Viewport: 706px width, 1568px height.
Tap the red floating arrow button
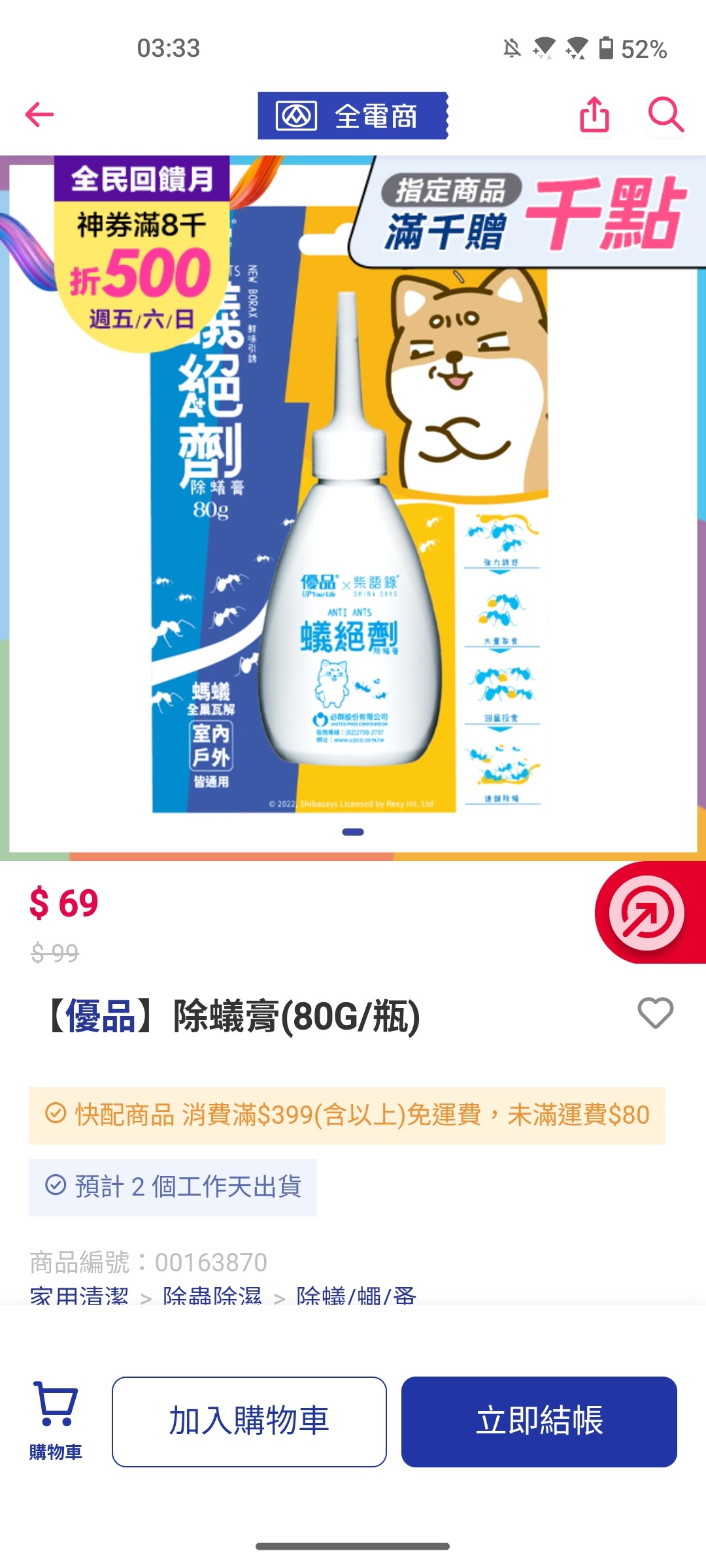click(x=647, y=913)
